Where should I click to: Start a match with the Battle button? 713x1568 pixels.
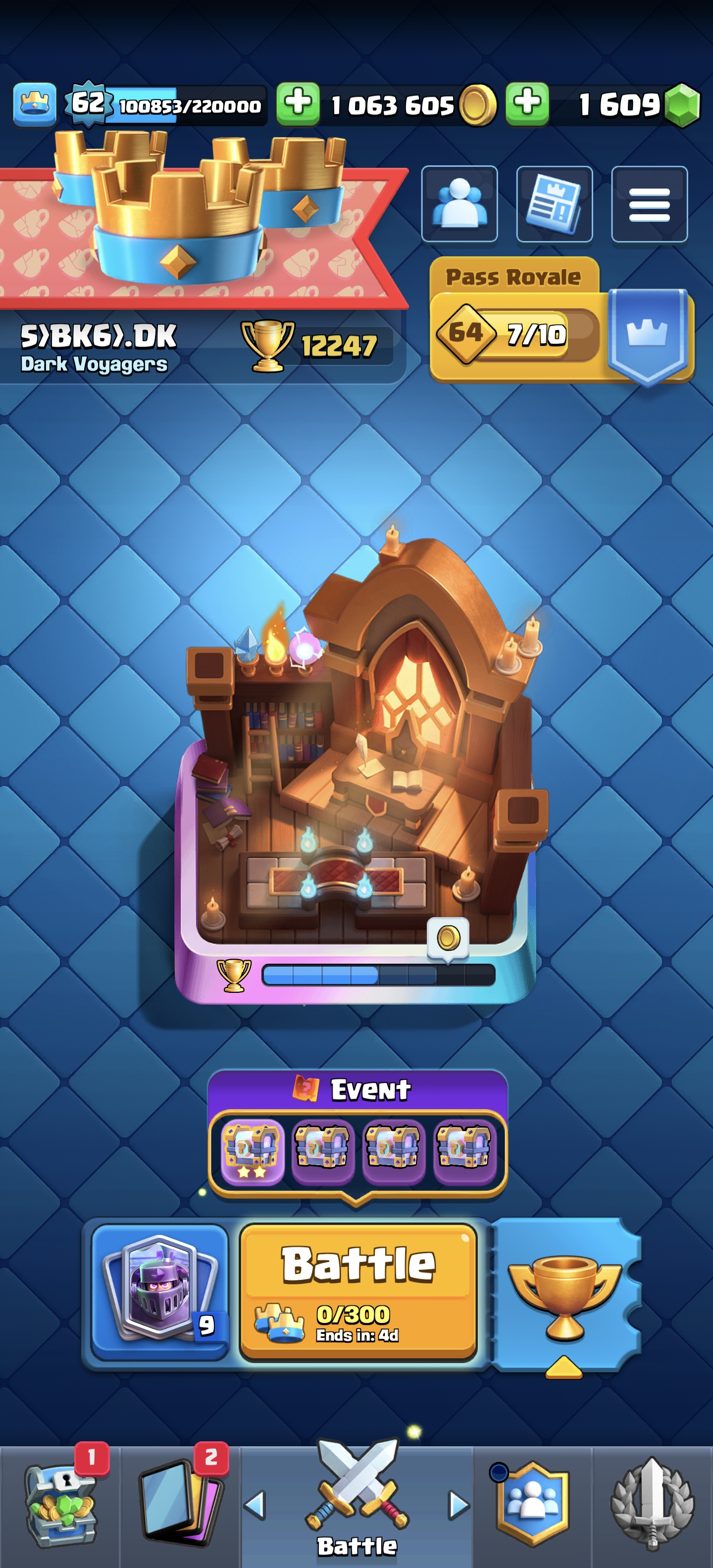(358, 1290)
